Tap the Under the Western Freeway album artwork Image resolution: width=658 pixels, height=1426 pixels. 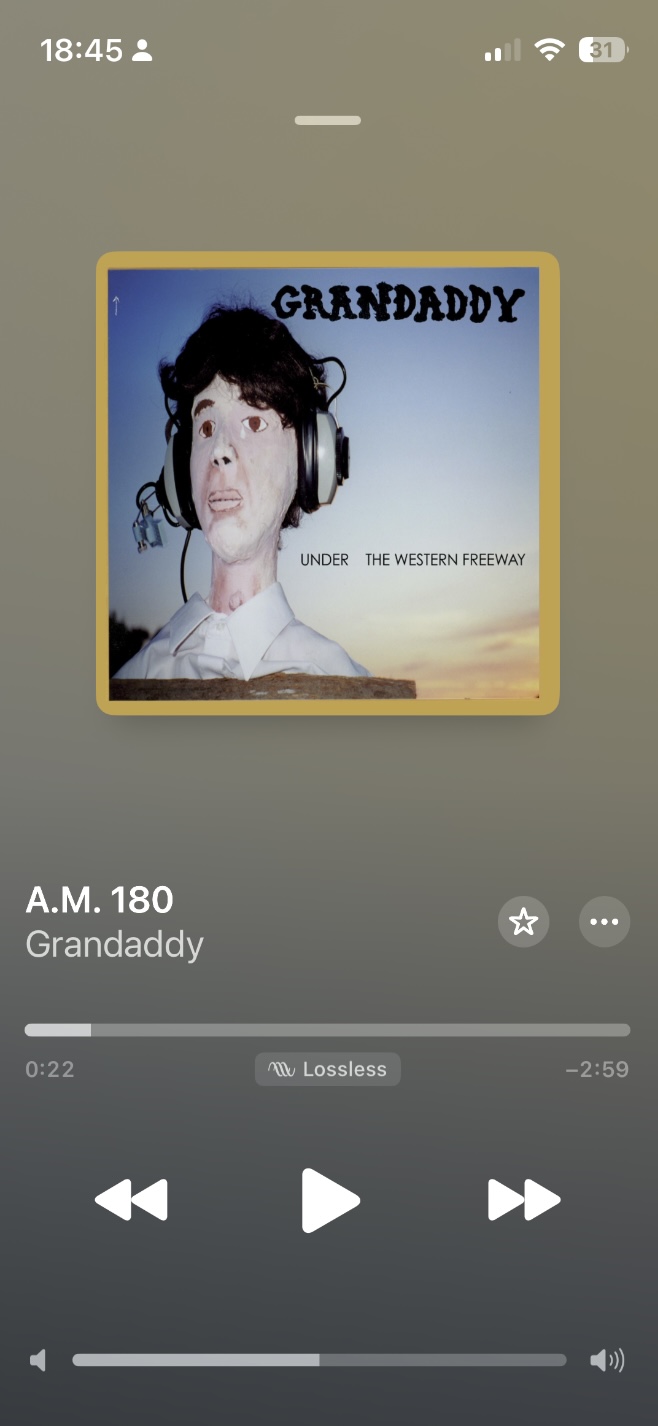point(328,483)
